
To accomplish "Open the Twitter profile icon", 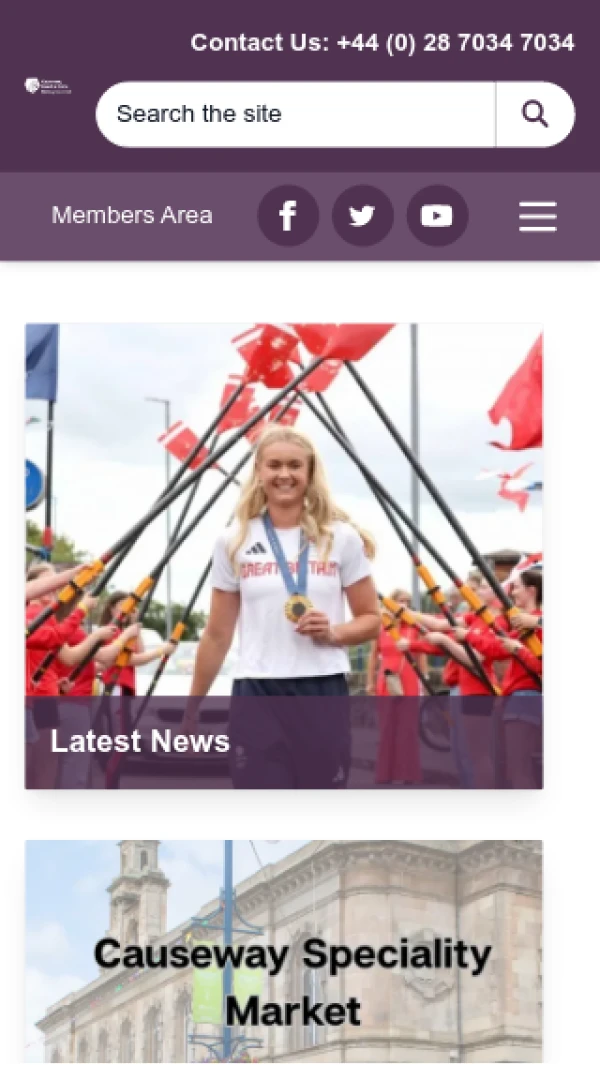I will click(x=362, y=216).
